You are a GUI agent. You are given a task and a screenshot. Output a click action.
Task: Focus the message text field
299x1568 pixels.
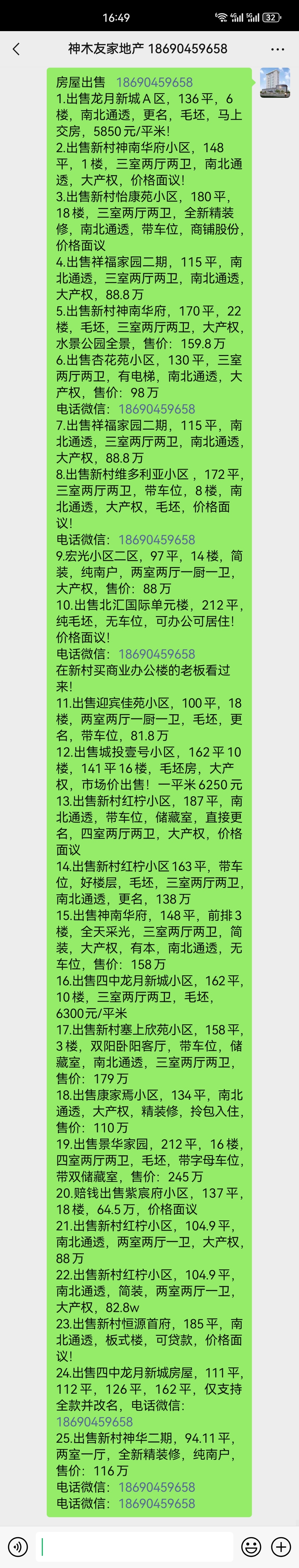click(x=134, y=1545)
